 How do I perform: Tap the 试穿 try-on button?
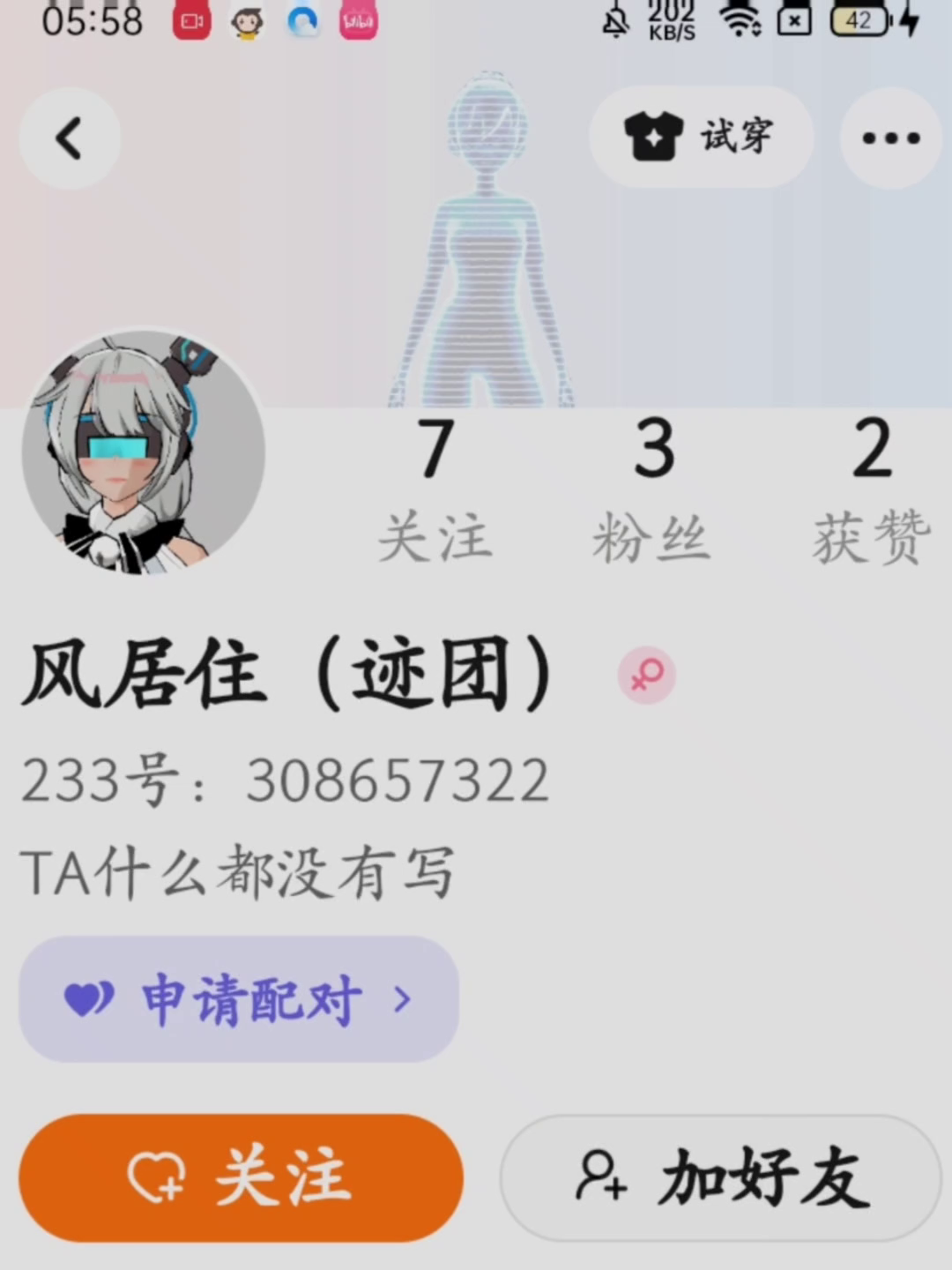(700, 137)
